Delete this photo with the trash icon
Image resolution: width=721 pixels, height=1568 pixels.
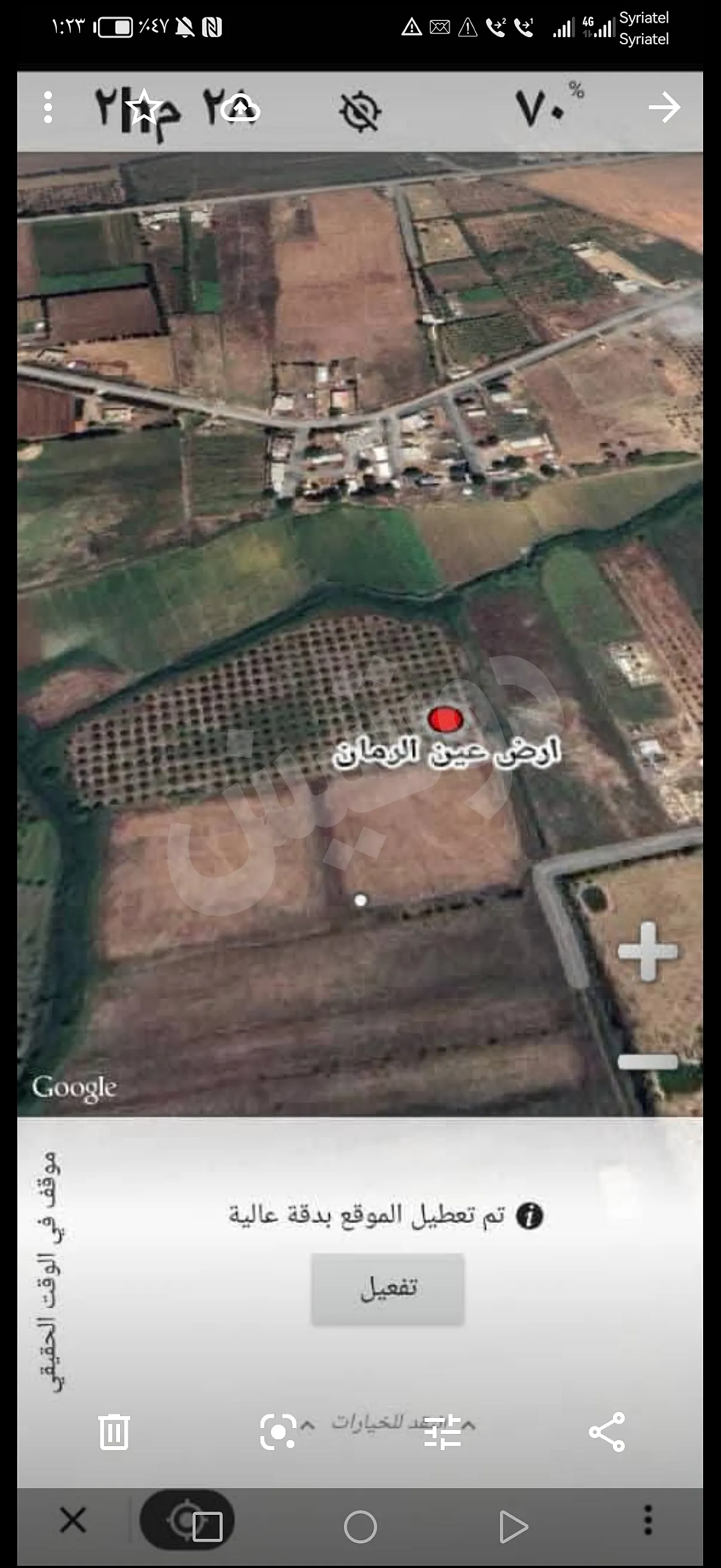pos(114,1432)
